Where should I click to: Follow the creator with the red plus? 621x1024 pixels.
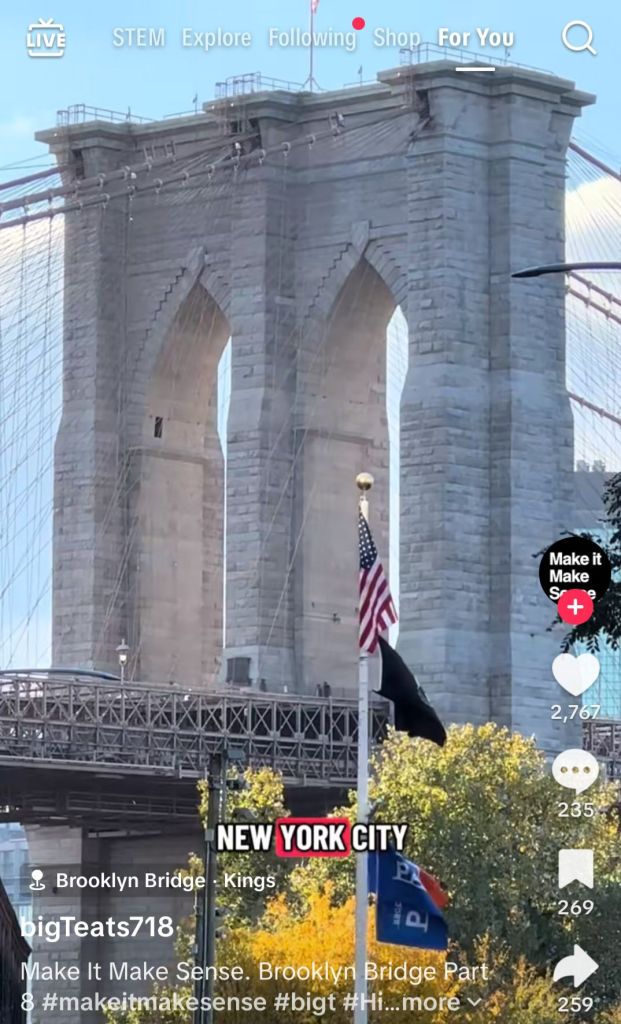point(575,607)
